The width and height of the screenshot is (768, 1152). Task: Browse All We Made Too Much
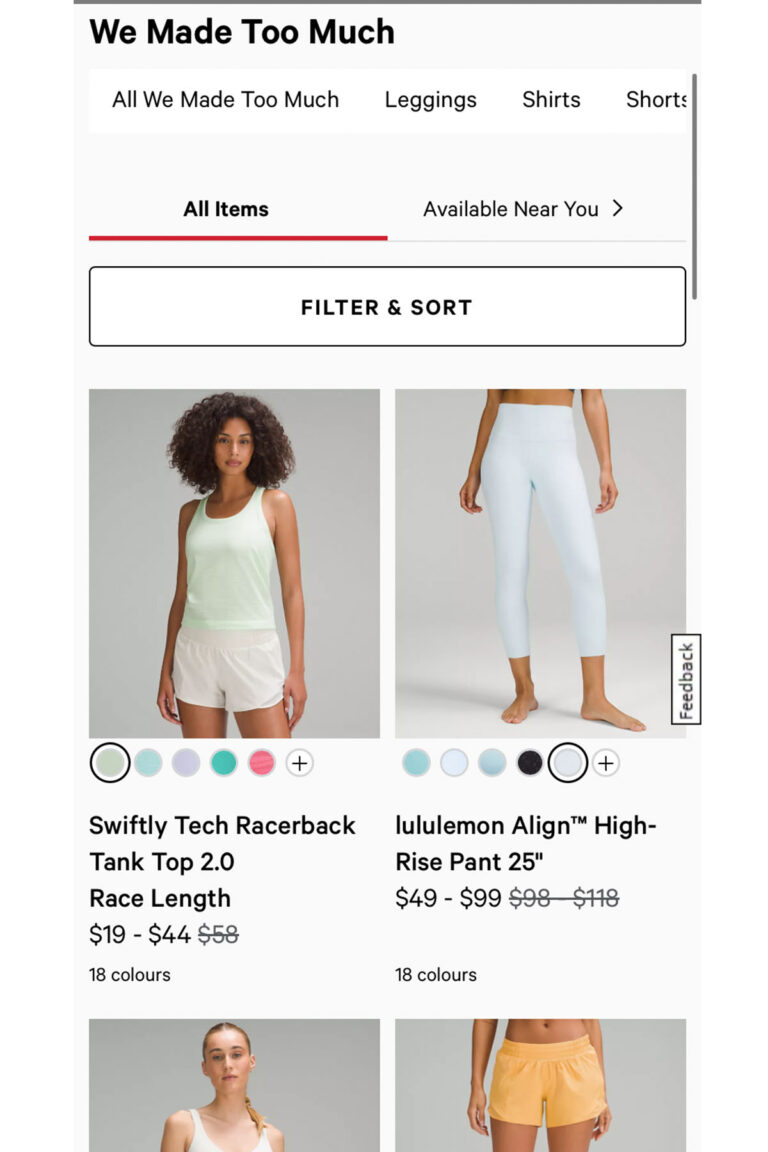(225, 99)
